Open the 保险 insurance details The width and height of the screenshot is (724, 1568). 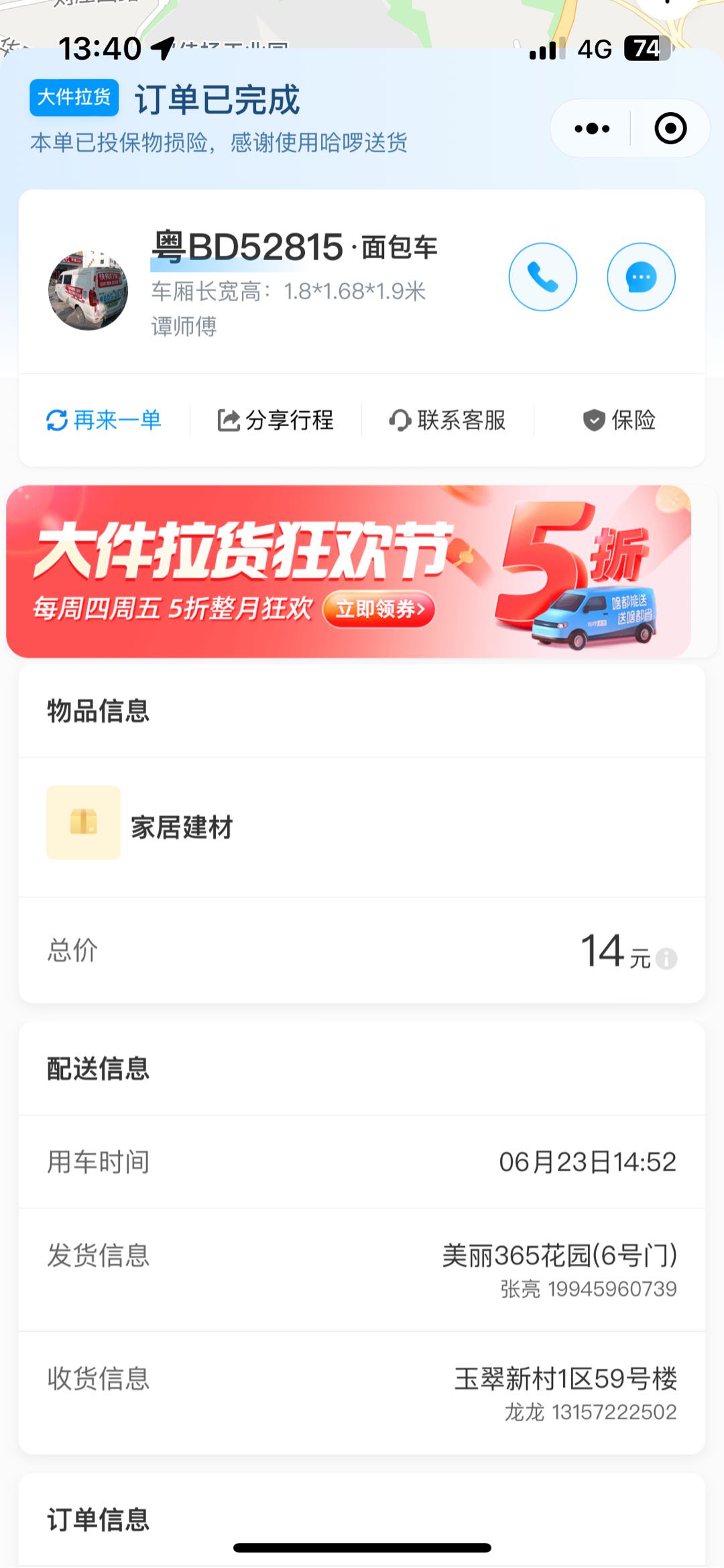(619, 421)
